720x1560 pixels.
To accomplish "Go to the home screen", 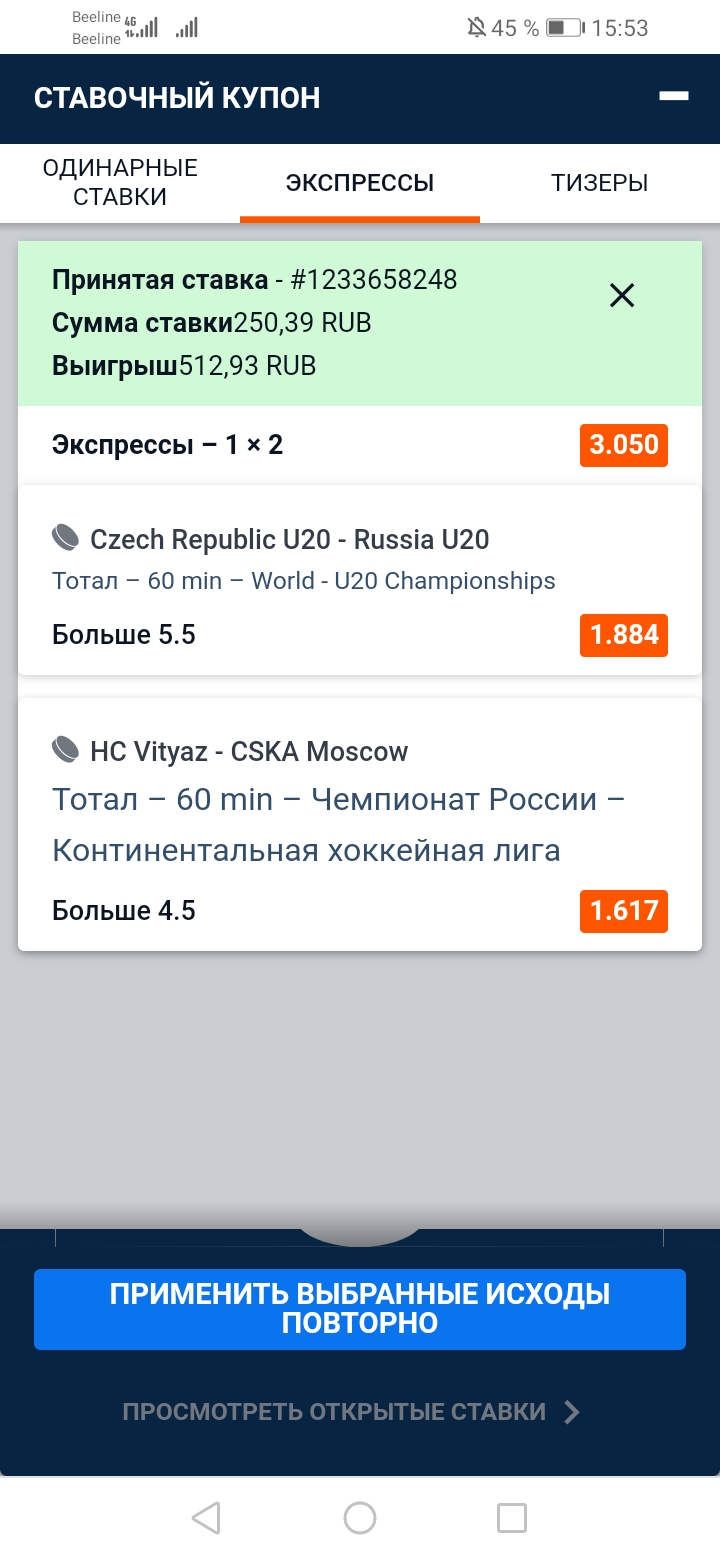I will (x=360, y=1518).
